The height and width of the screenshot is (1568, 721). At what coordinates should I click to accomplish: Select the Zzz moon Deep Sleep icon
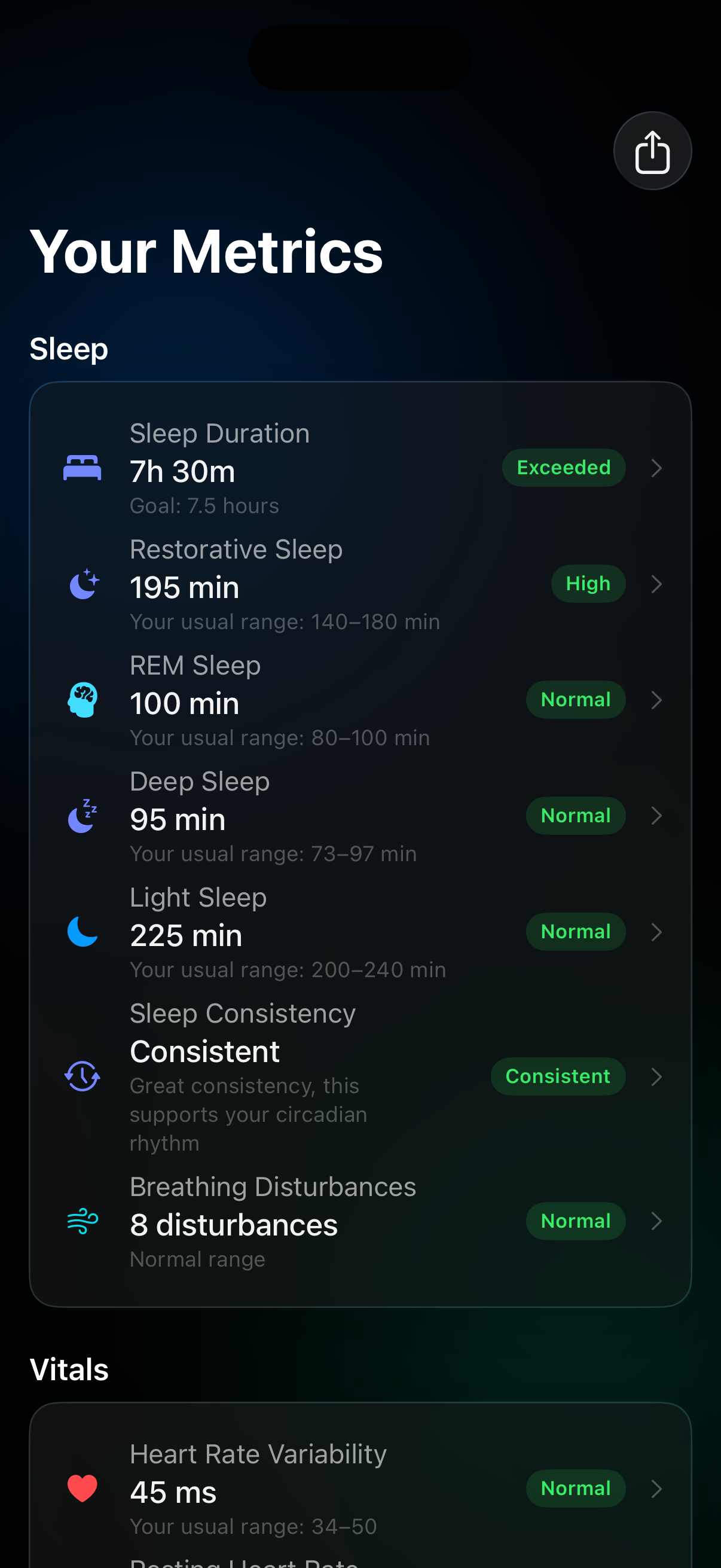83,816
